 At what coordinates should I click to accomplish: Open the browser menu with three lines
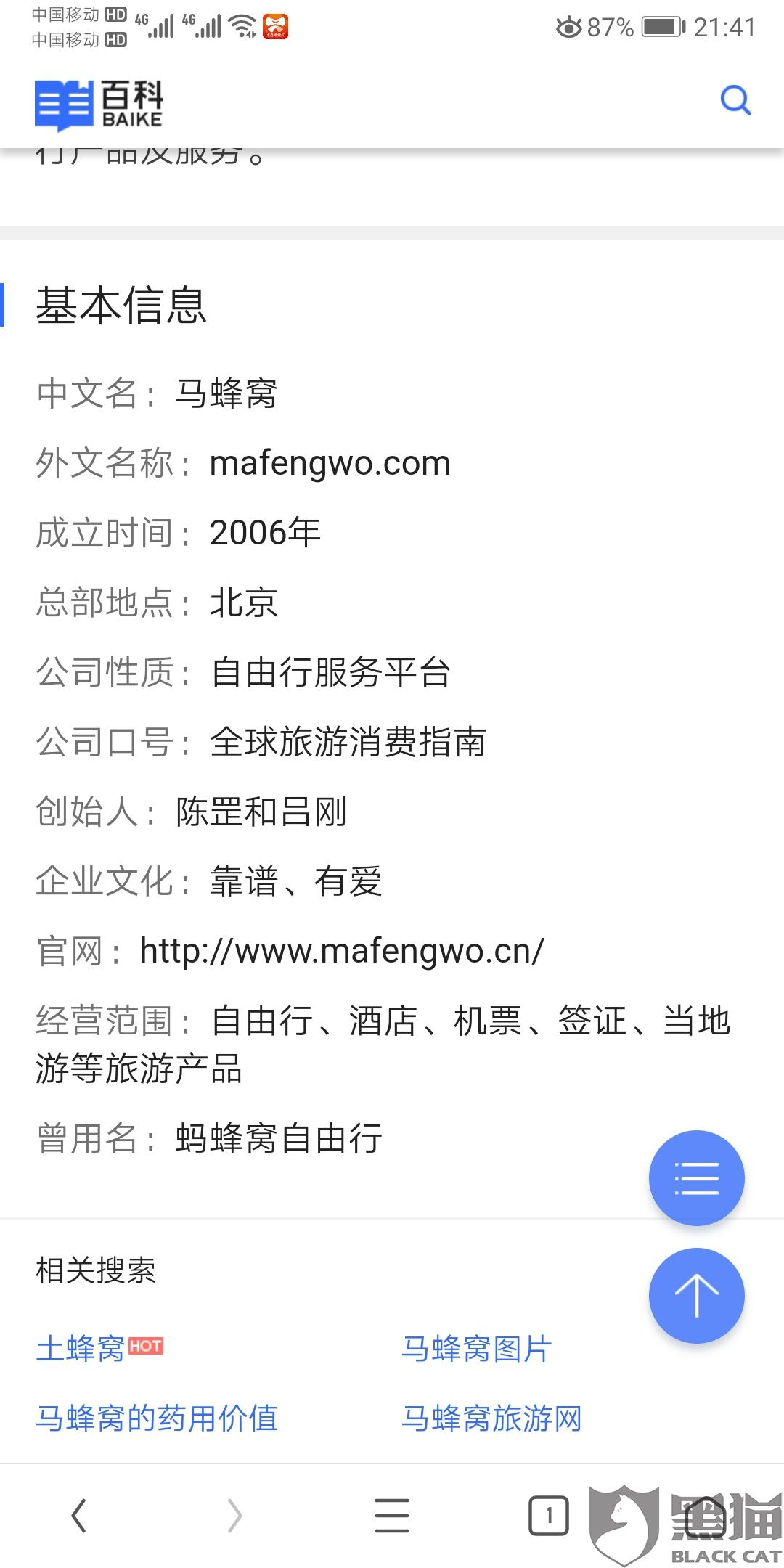(x=392, y=1516)
